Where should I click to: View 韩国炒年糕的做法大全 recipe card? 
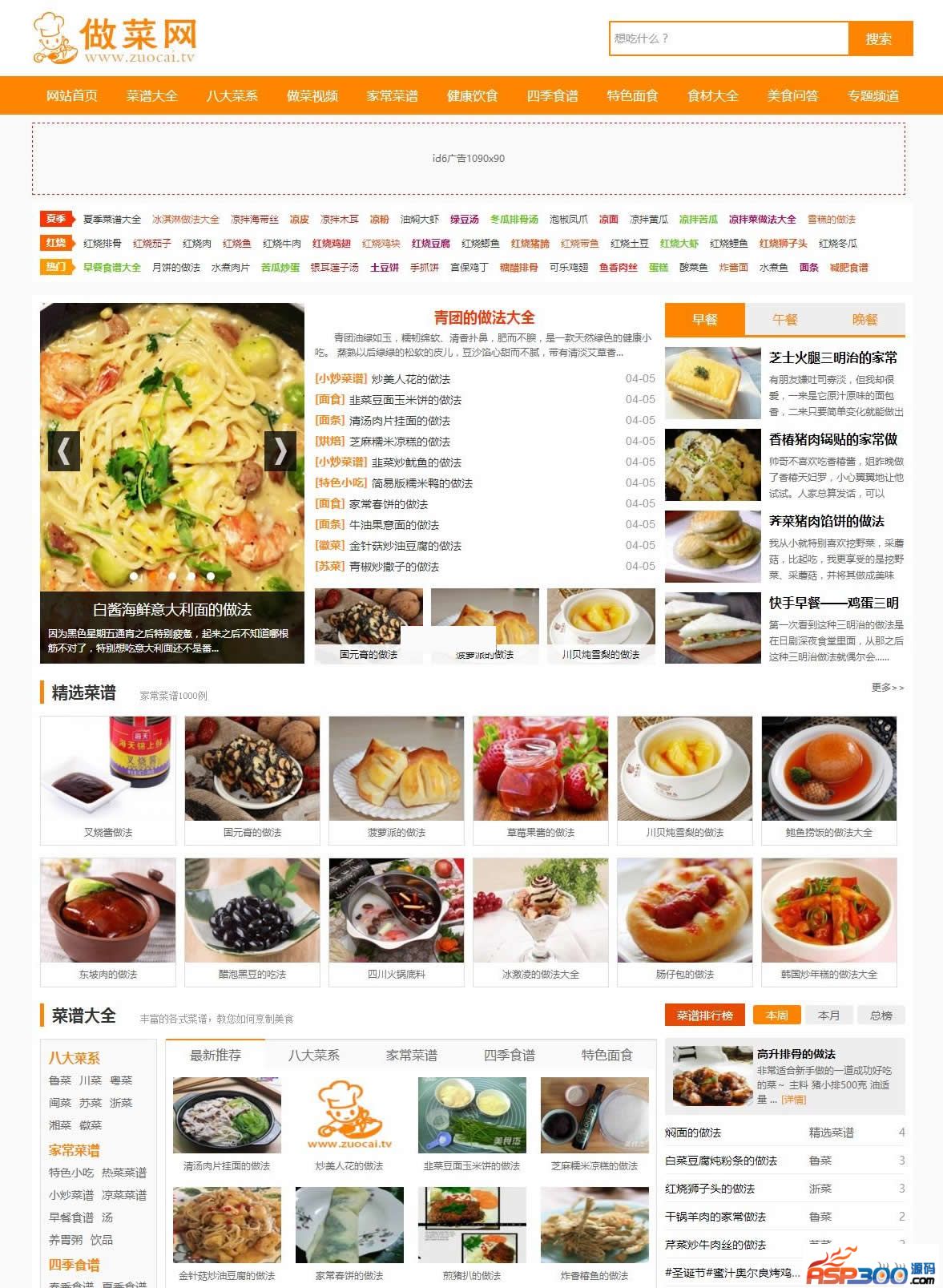pyautogui.click(x=828, y=922)
